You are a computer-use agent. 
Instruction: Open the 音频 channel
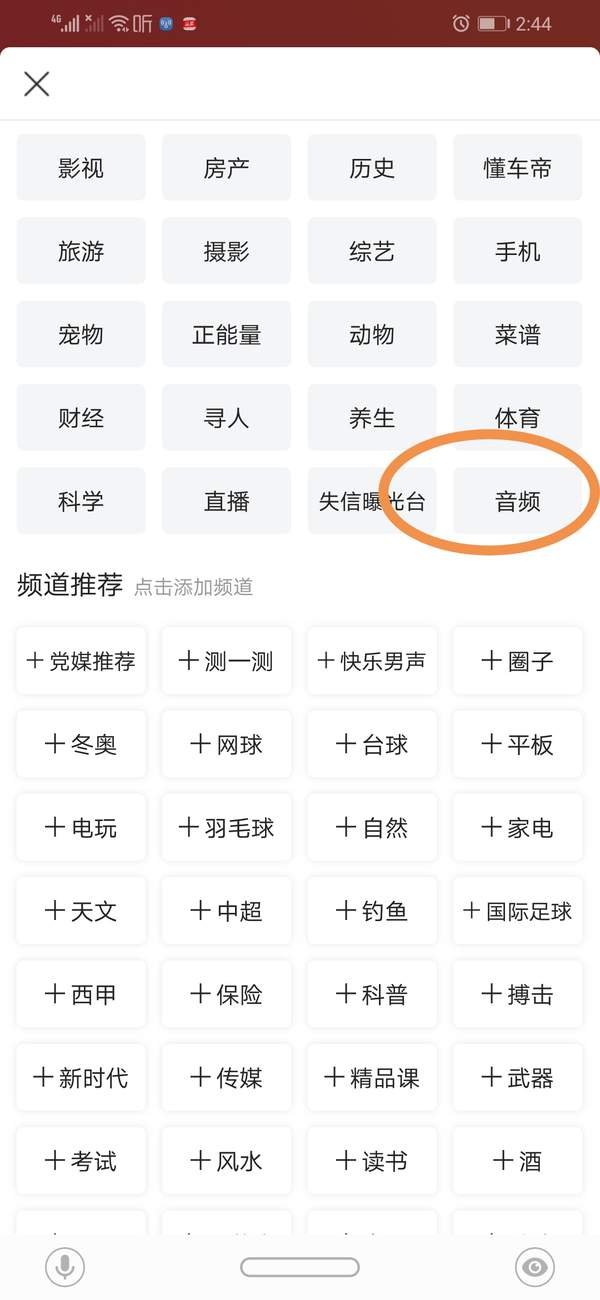[517, 501]
